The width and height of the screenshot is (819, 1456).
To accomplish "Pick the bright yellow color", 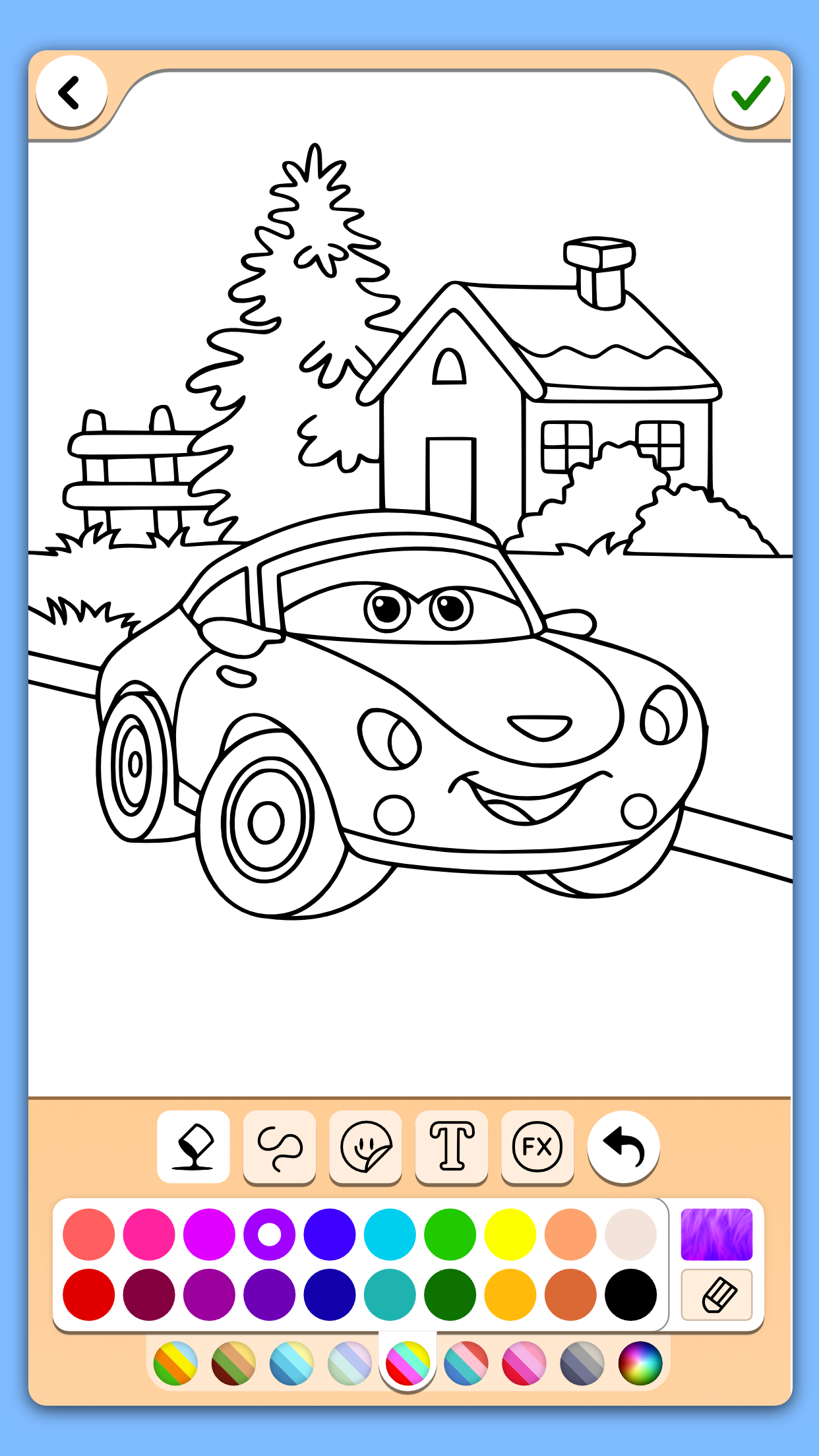I will pyautogui.click(x=510, y=1234).
